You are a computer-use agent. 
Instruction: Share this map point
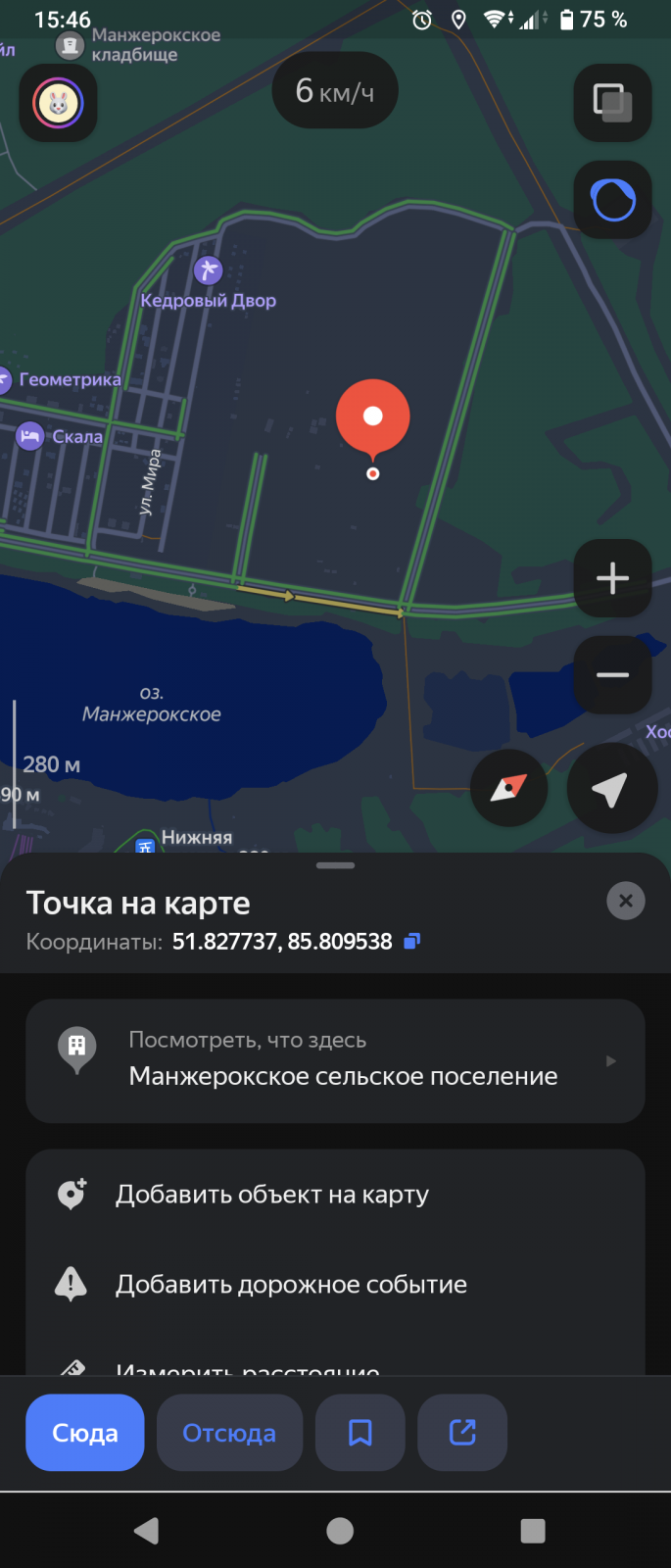[x=462, y=1434]
